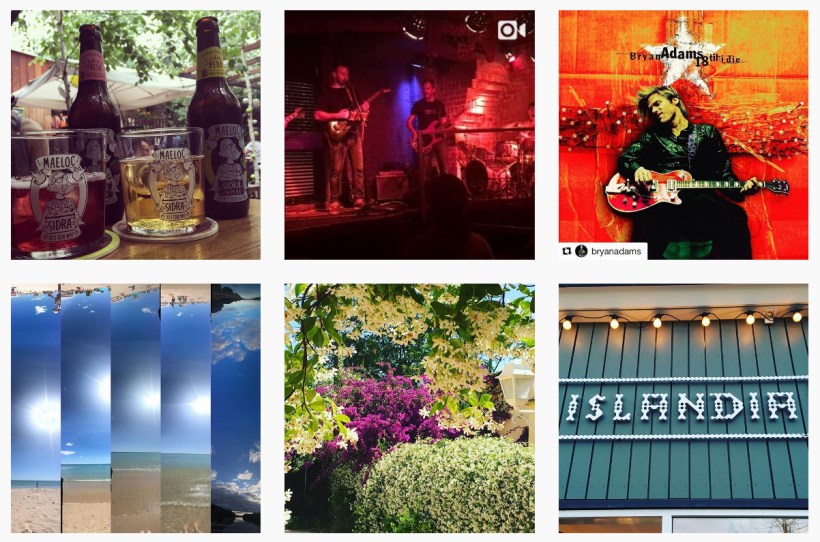820x542 pixels.
Task: Open the Bryan Adams album cover repost
Action: tap(683, 135)
